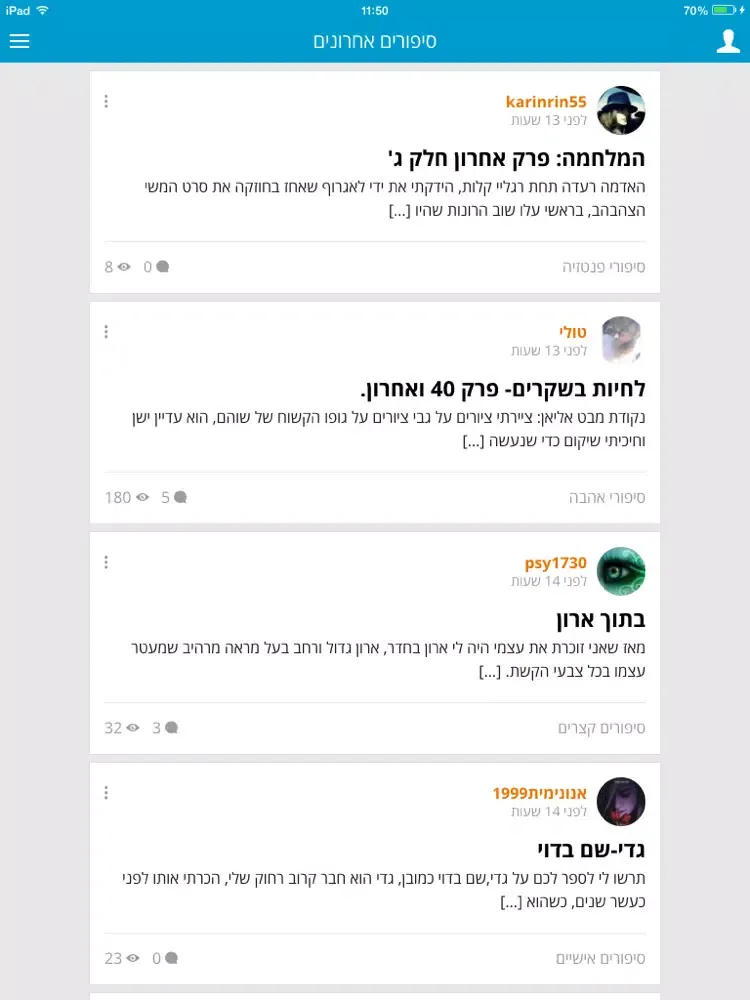This screenshot has width=750, height=1000.
Task: Open the user profile icon
Action: point(728,41)
